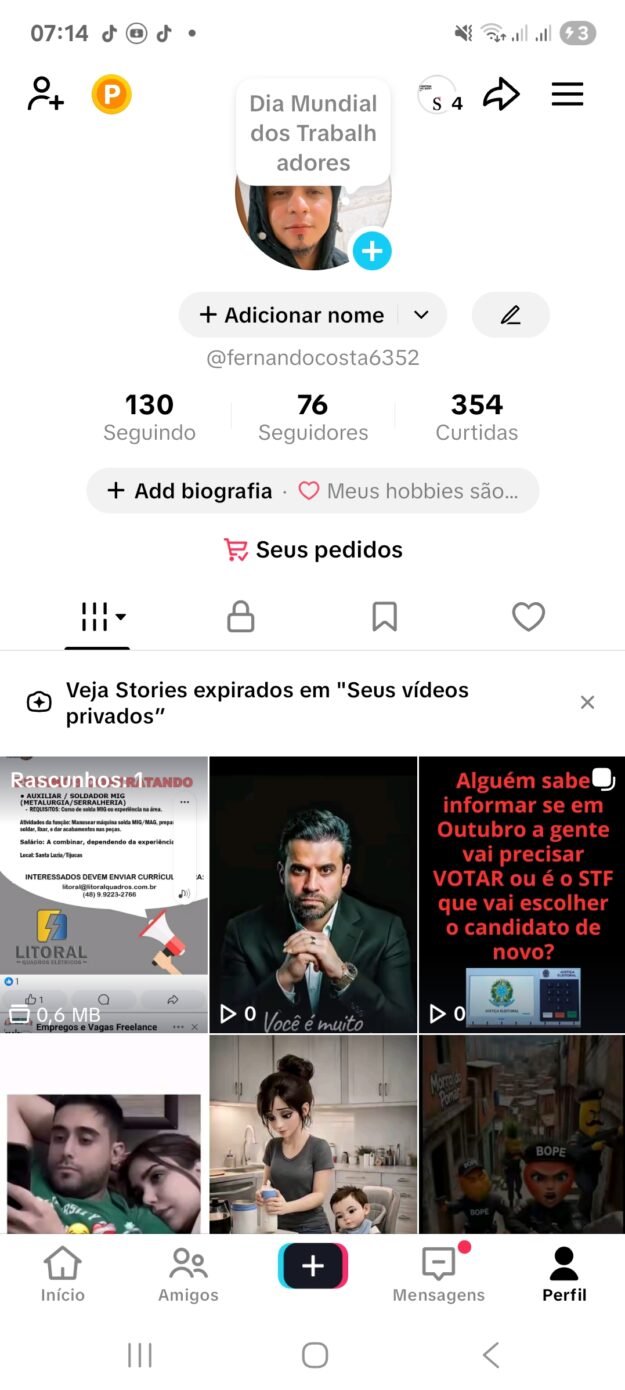View the Seguindo list
The height and width of the screenshot is (1390, 625).
point(149,417)
